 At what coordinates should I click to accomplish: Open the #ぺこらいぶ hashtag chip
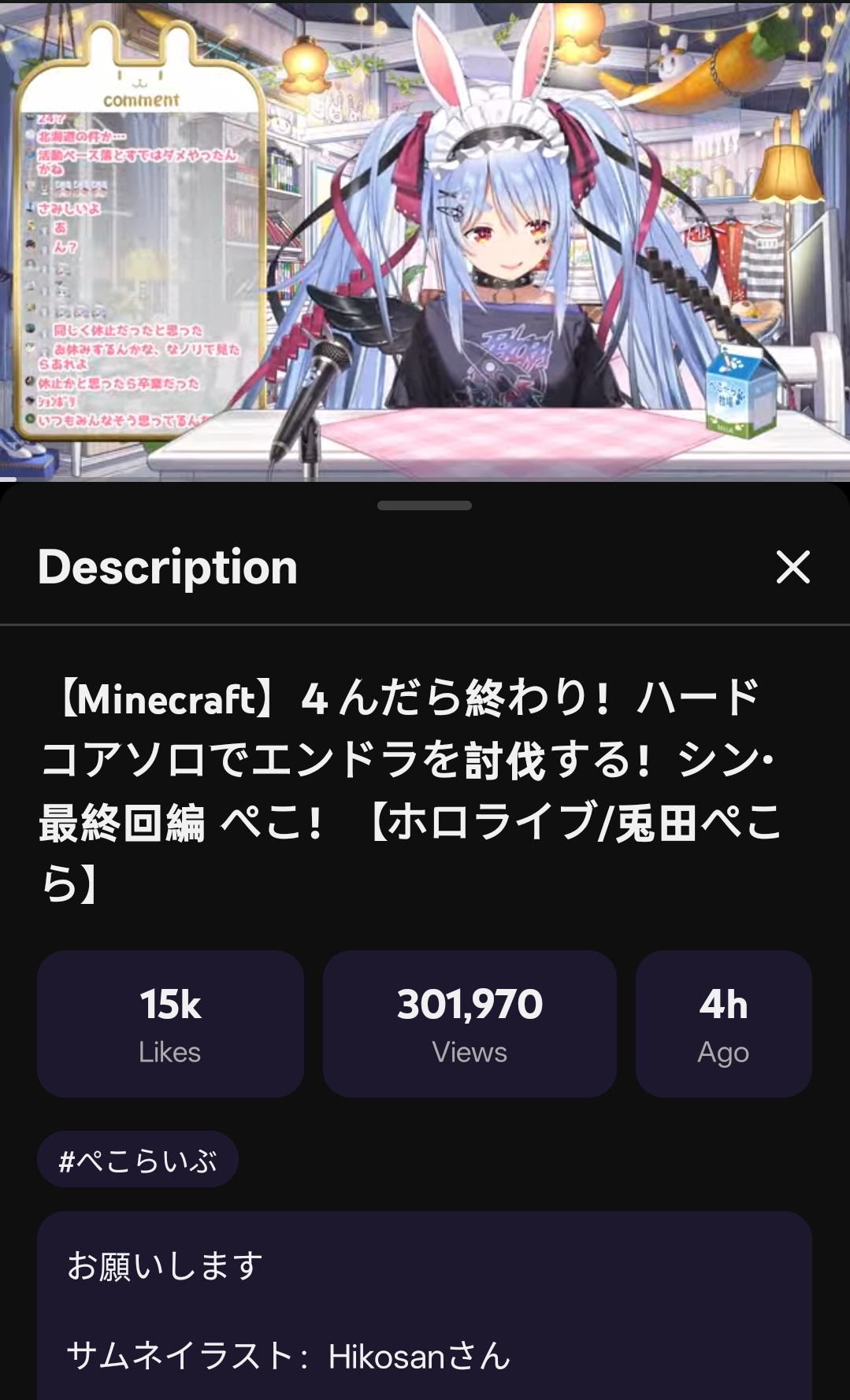click(x=138, y=1160)
